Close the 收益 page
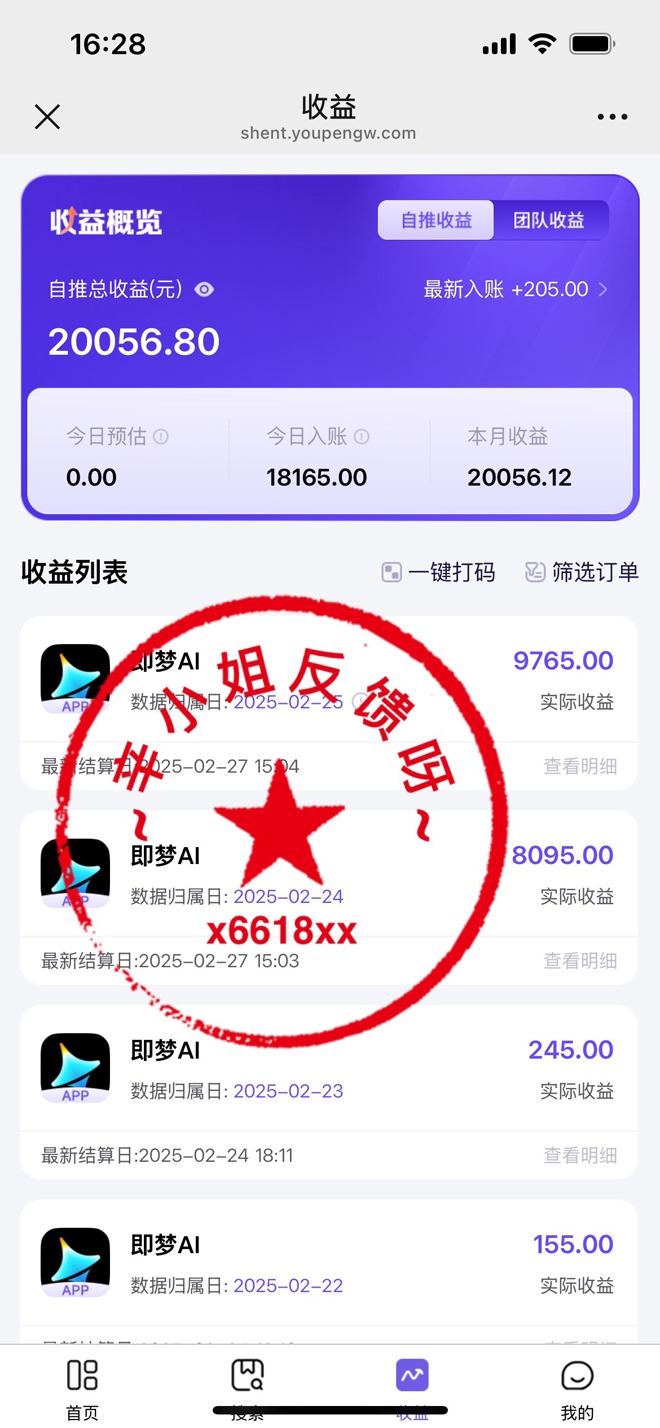The height and width of the screenshot is (1428, 660). (x=47, y=117)
